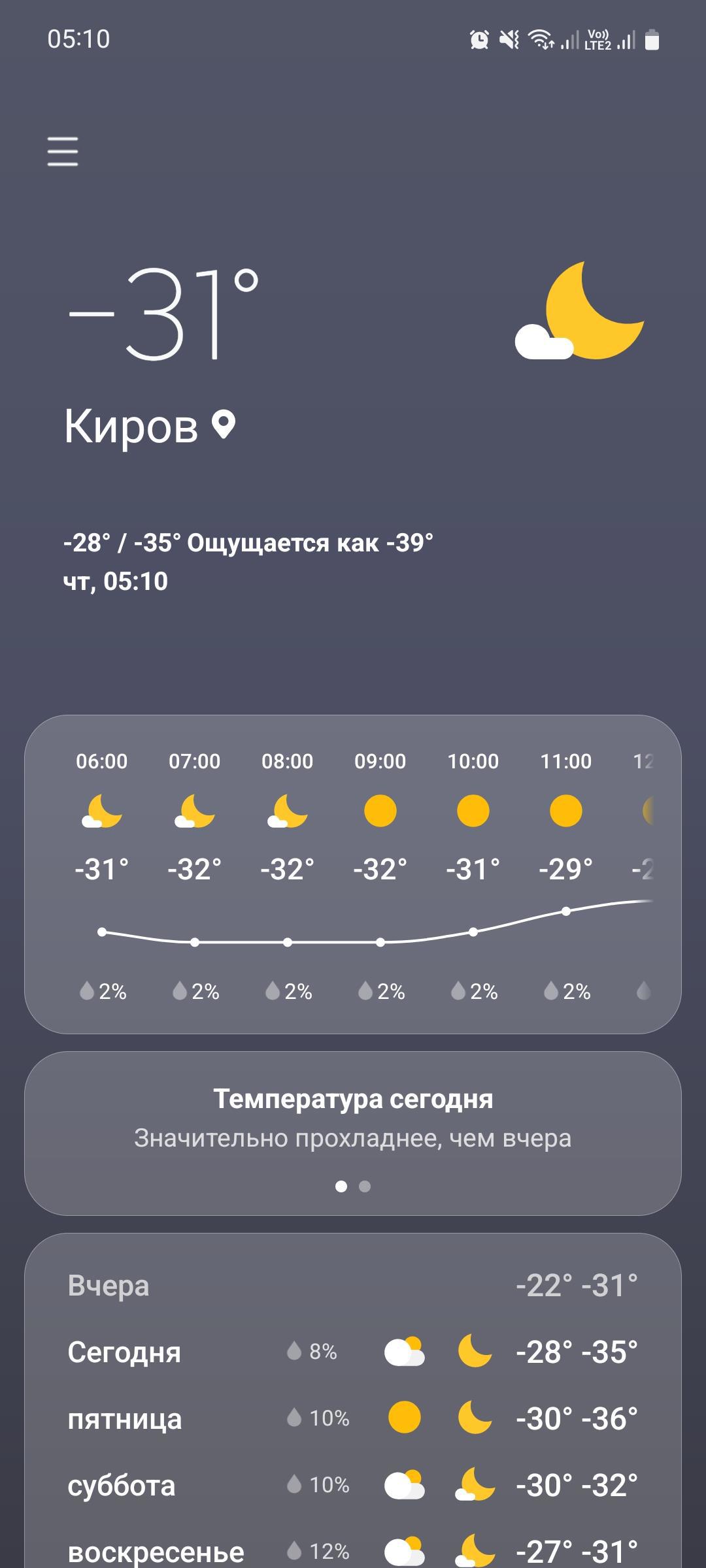This screenshot has height=1568, width=706.
Task: Open the hourly forecast card
Action: click(x=353, y=874)
